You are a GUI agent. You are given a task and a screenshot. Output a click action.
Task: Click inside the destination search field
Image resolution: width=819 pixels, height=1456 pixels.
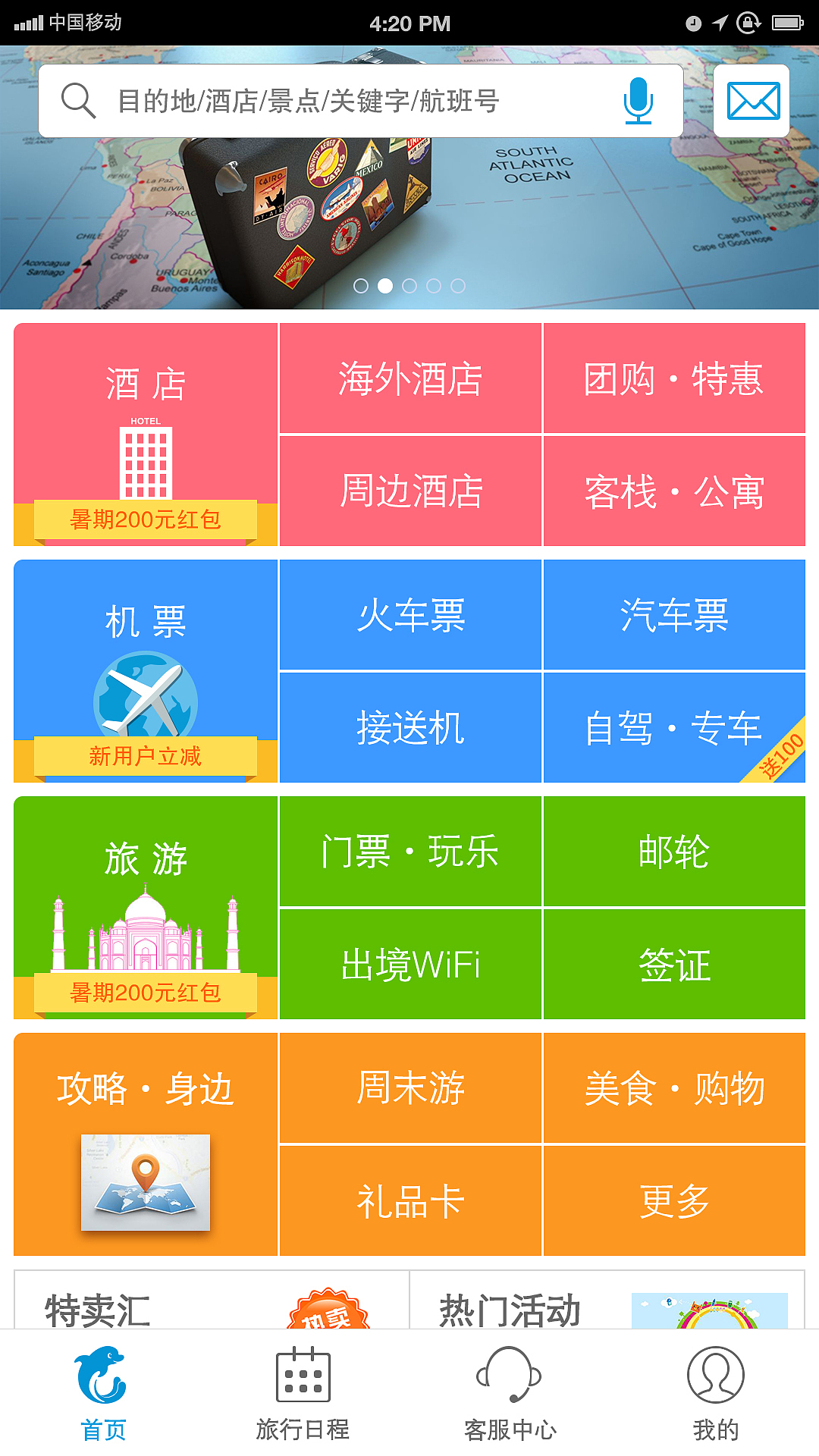303,99
